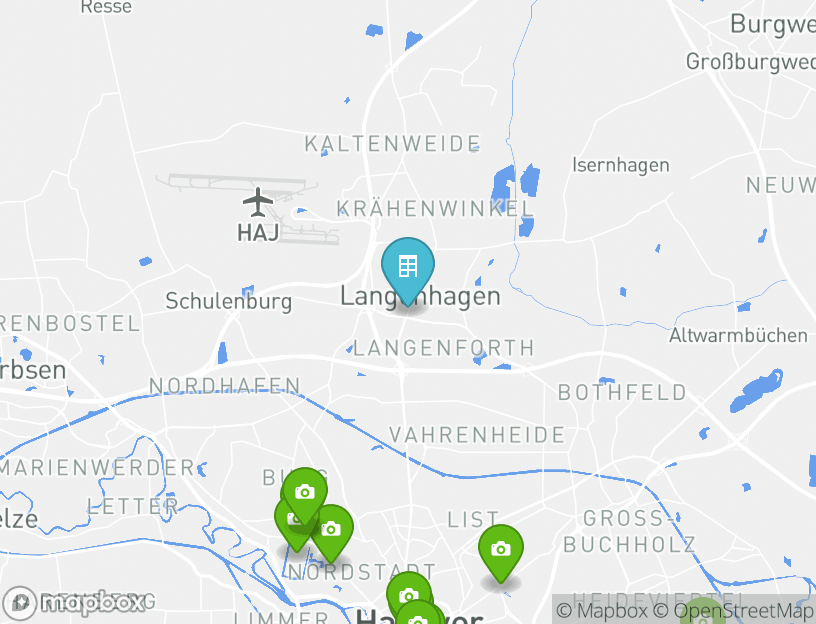The image size is (816, 624).
Task: Open the blue building marker at Langenhagen
Action: (407, 267)
